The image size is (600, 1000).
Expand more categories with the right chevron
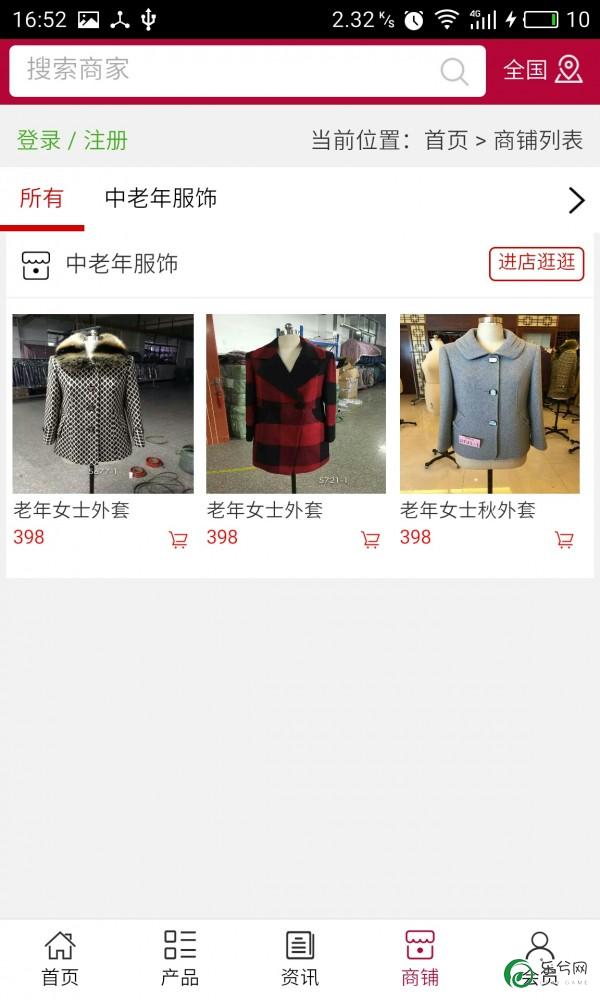click(x=576, y=200)
